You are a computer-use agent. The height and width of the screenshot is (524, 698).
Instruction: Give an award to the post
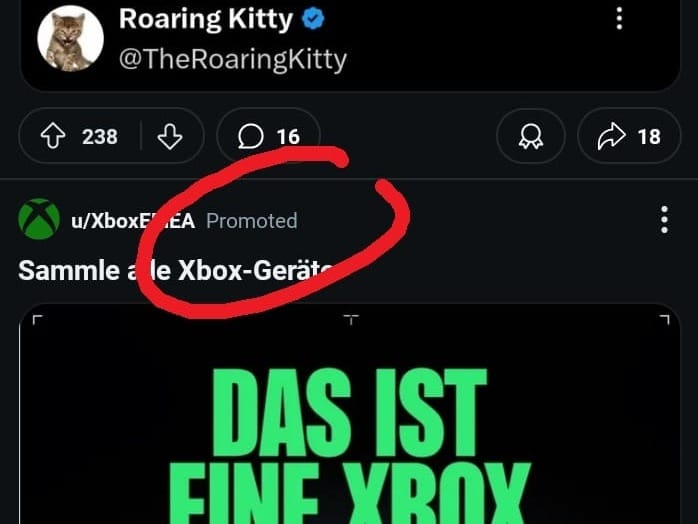[530, 137]
